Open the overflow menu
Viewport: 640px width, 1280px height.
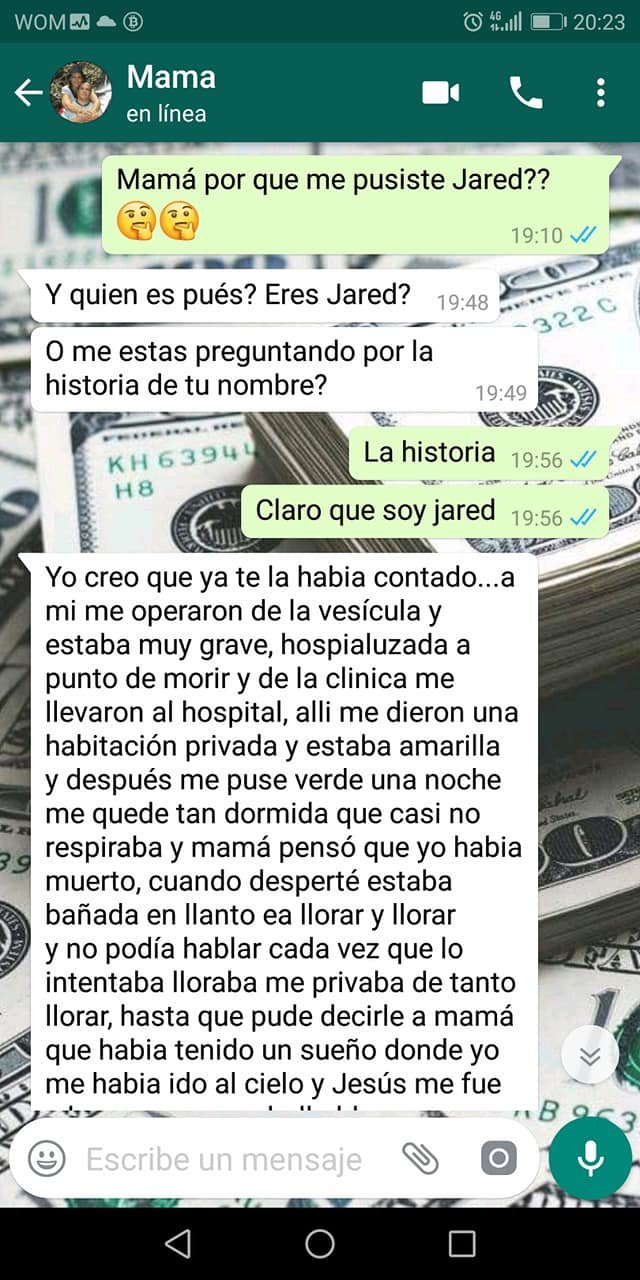point(600,93)
